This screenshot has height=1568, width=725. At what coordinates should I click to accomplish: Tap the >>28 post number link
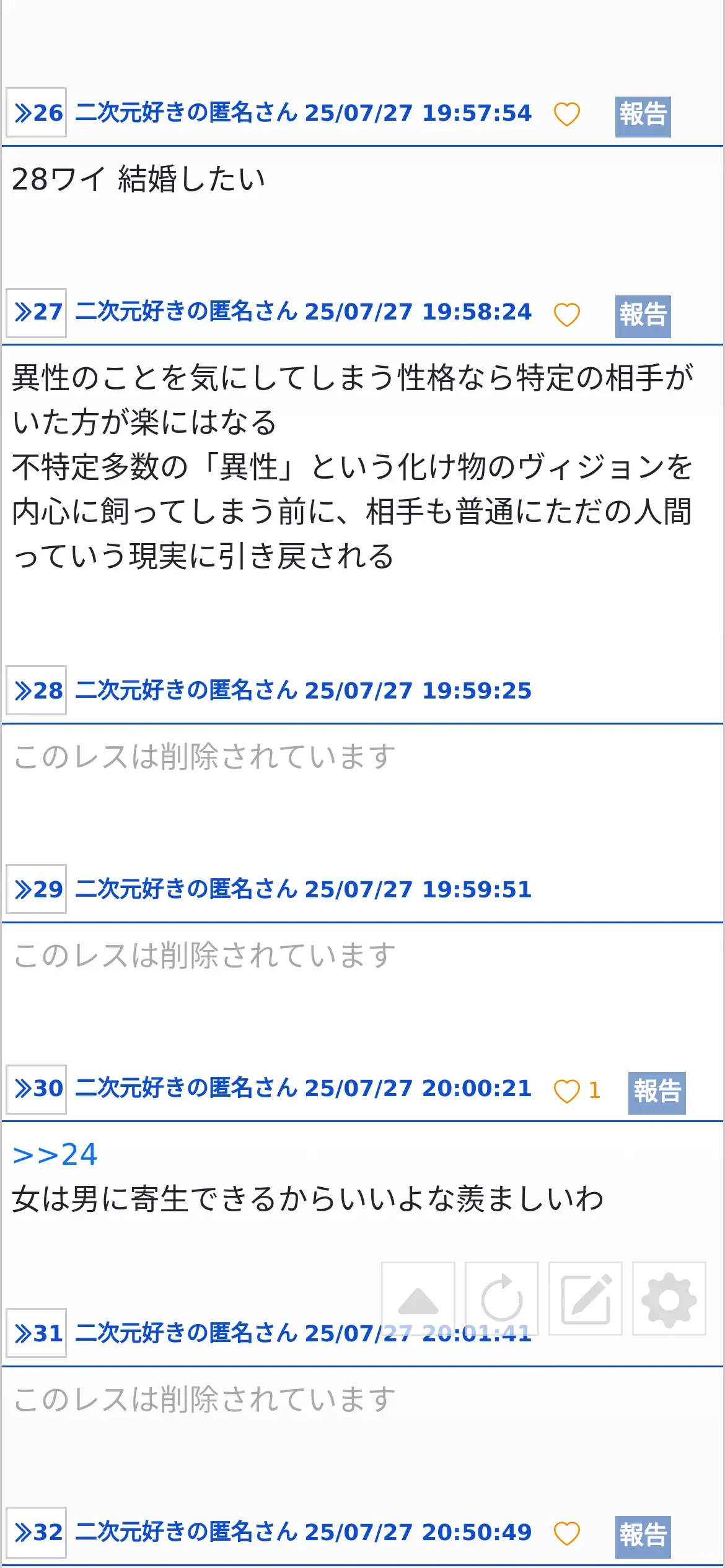37,690
